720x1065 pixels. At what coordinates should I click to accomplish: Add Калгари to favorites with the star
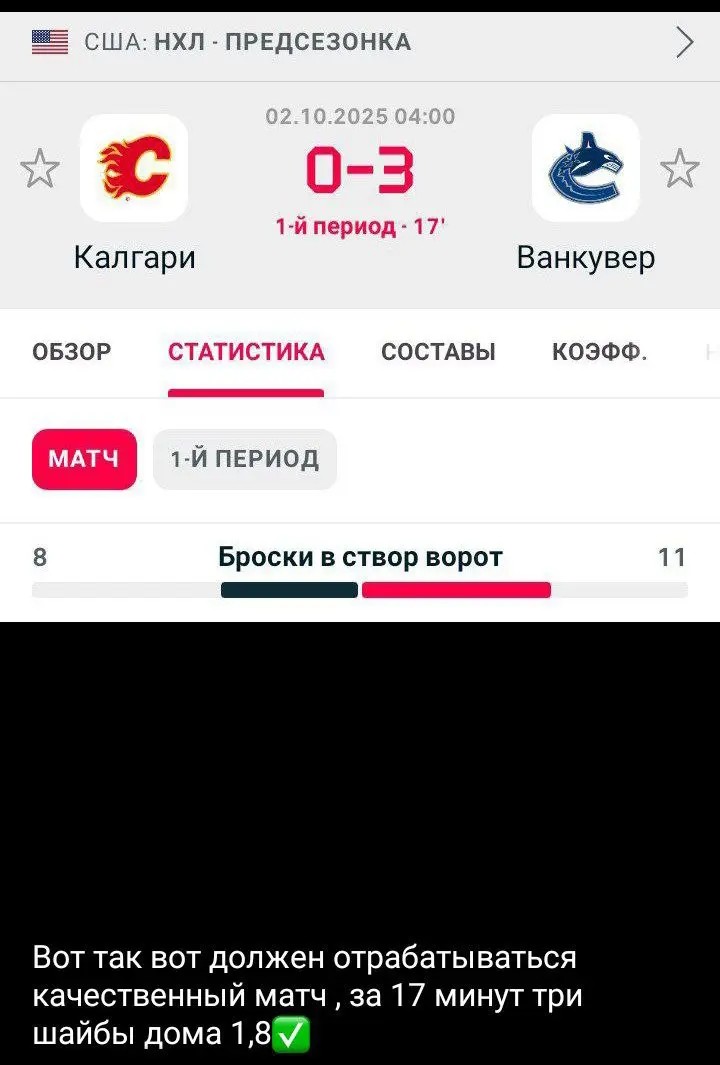[x=40, y=168]
